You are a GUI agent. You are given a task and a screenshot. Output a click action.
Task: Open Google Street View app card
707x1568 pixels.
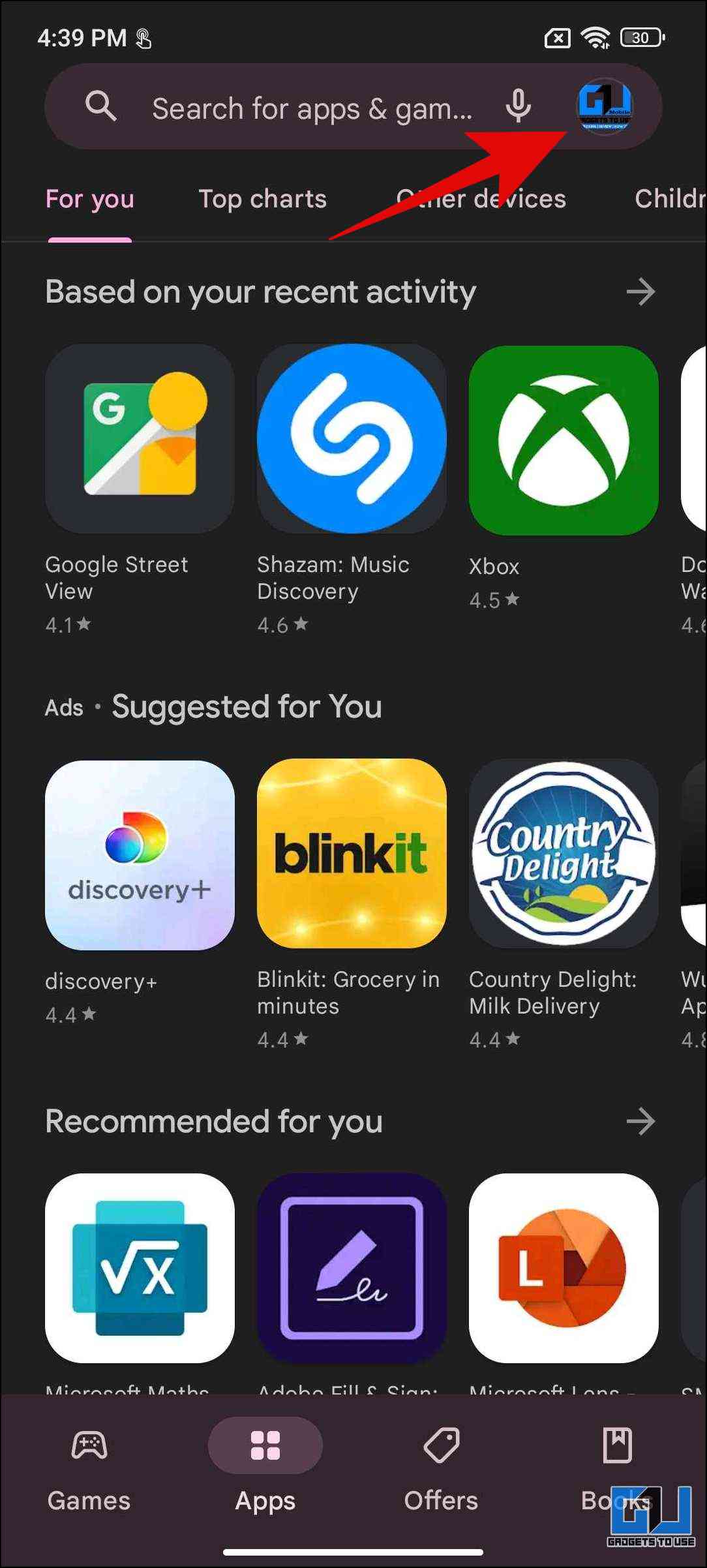(x=140, y=439)
